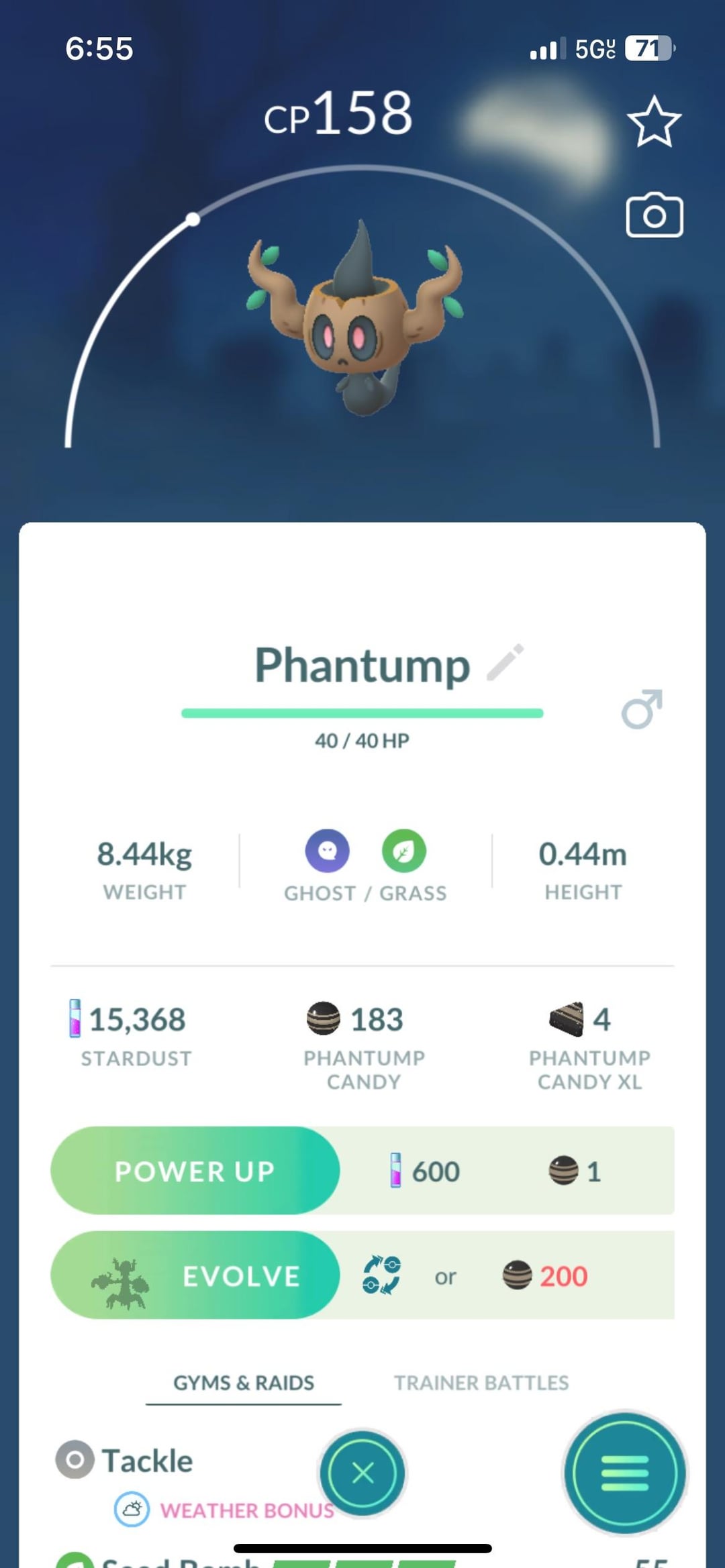
Task: Select the Gyms & Raids tab
Action: click(244, 1383)
